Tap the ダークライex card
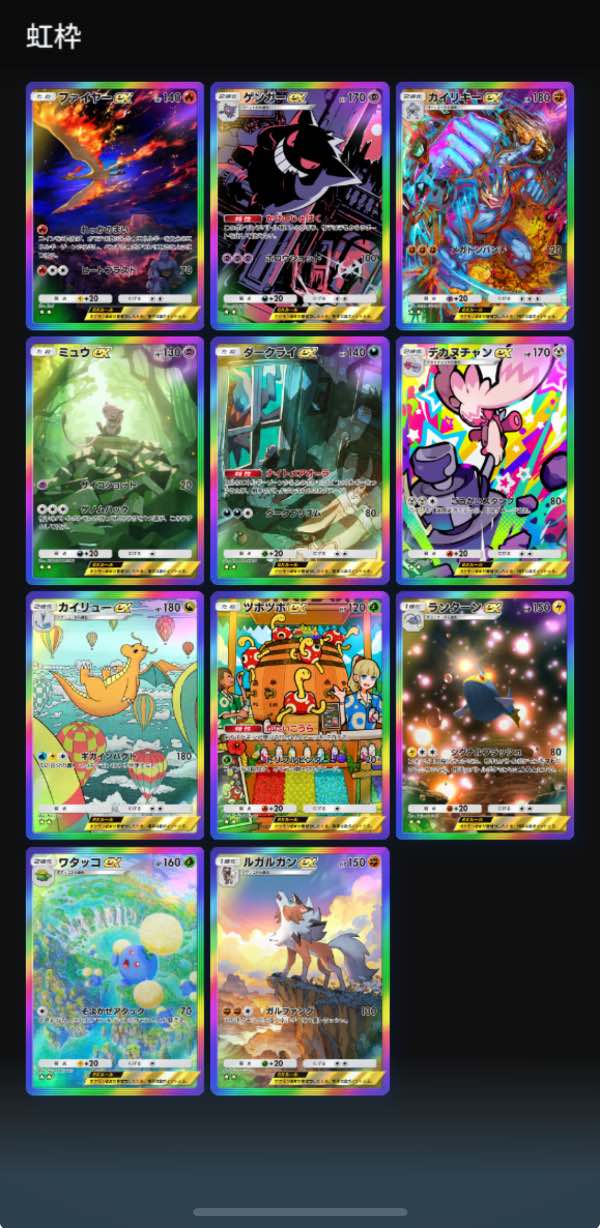600x1228 pixels. 300,461
